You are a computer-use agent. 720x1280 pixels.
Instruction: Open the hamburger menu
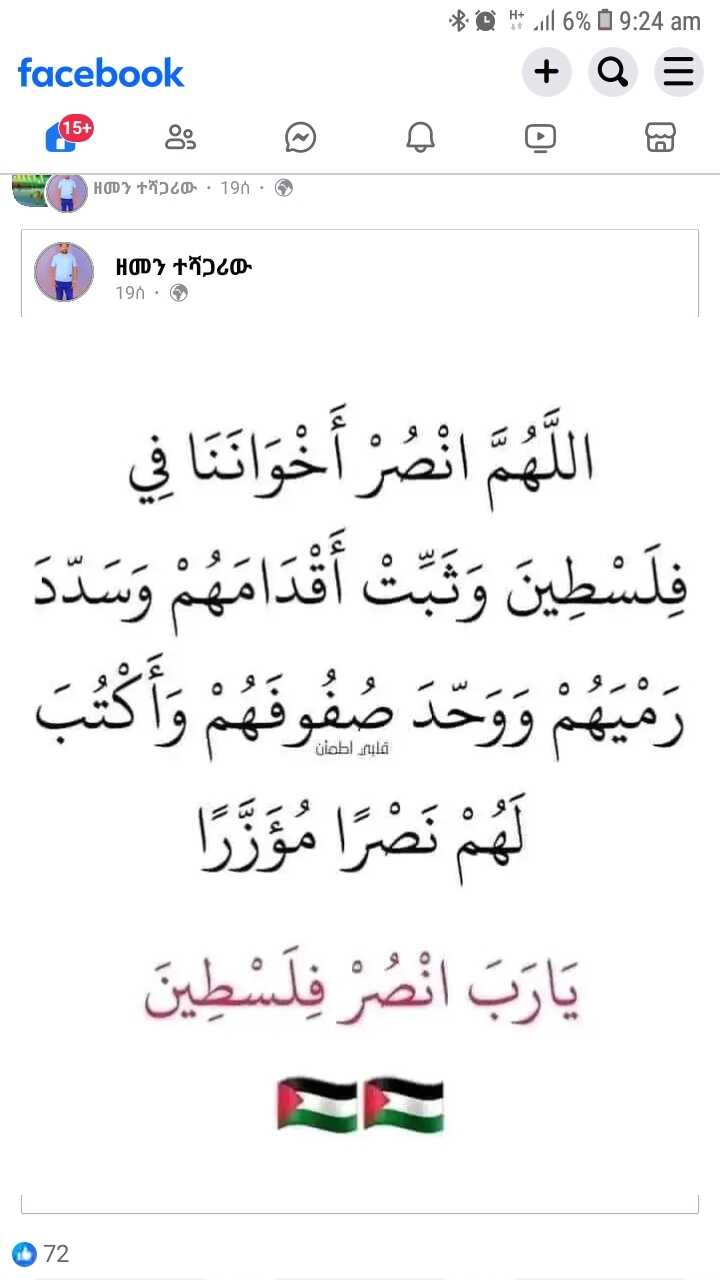coord(678,72)
